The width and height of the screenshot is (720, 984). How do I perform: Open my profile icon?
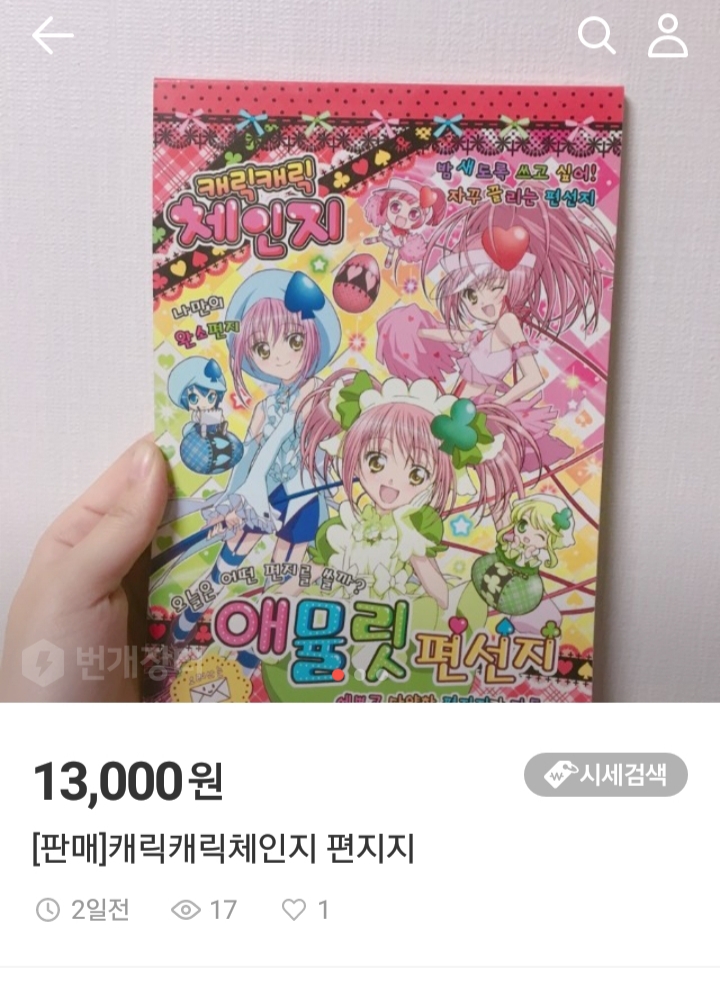[668, 36]
